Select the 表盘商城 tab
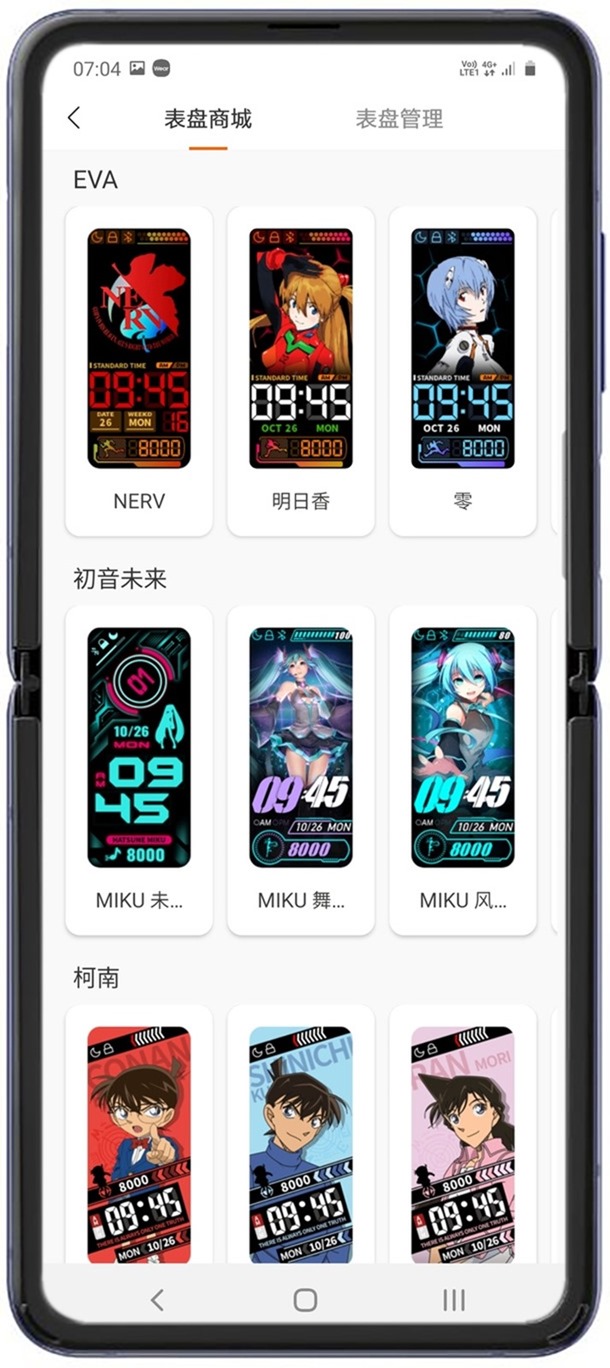Image resolution: width=610 pixels, height=1368 pixels. point(208,119)
